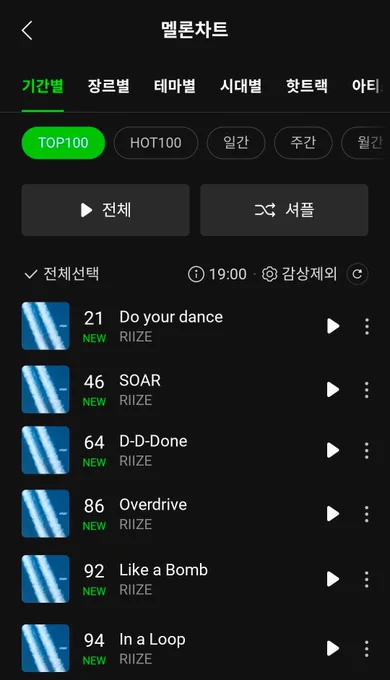This screenshot has width=390, height=680.
Task: Select the 일간 chart chip
Action: point(236,143)
